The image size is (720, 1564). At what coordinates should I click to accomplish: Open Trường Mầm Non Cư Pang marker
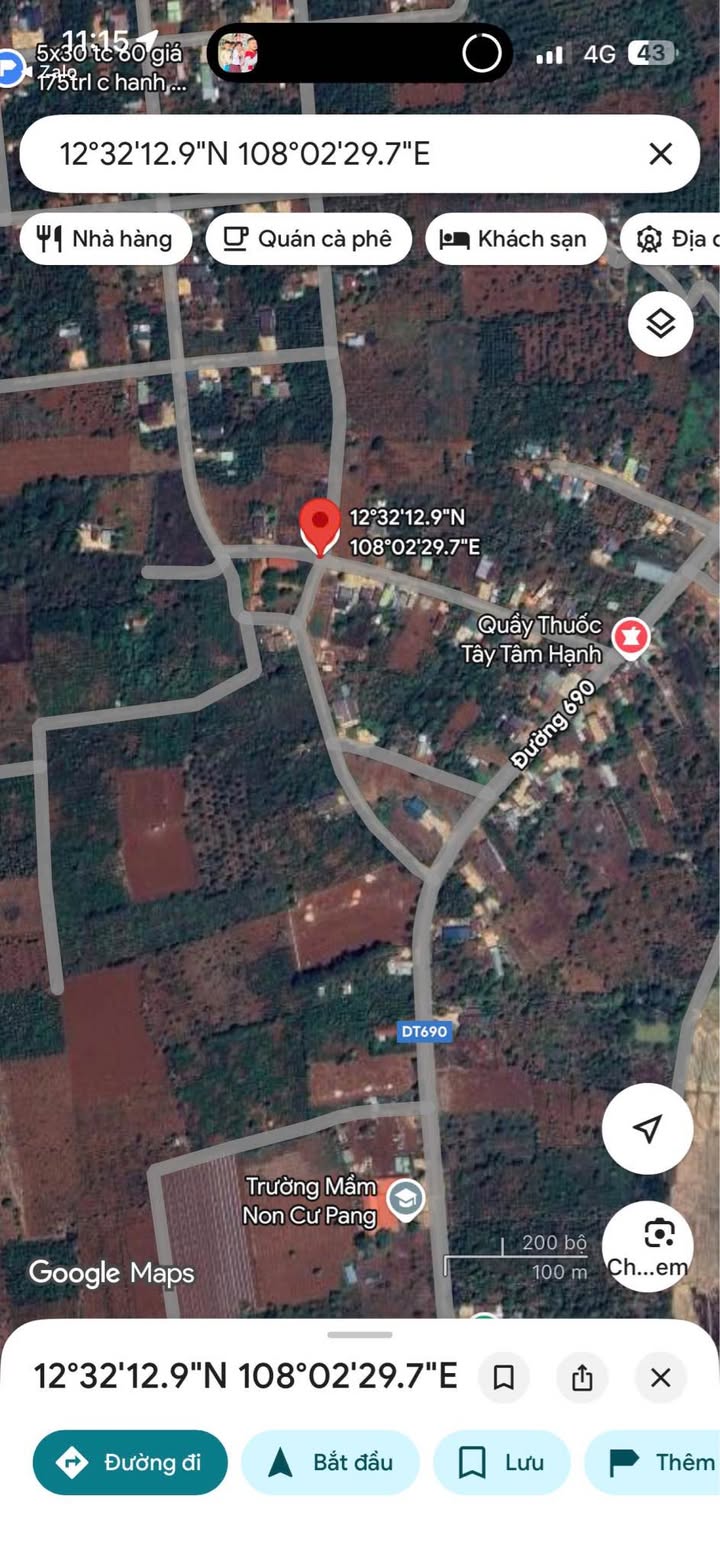point(405,1199)
